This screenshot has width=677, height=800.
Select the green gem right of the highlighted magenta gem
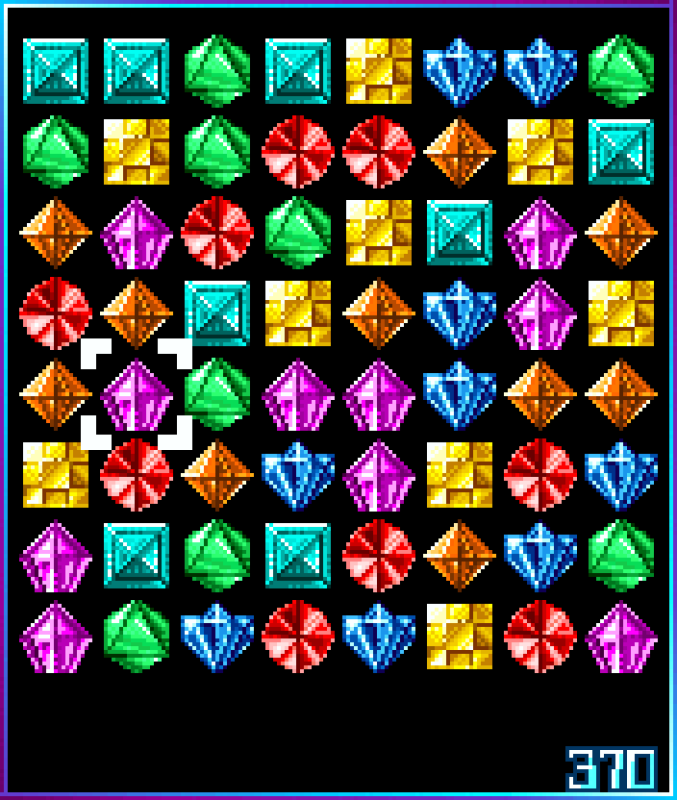click(217, 393)
